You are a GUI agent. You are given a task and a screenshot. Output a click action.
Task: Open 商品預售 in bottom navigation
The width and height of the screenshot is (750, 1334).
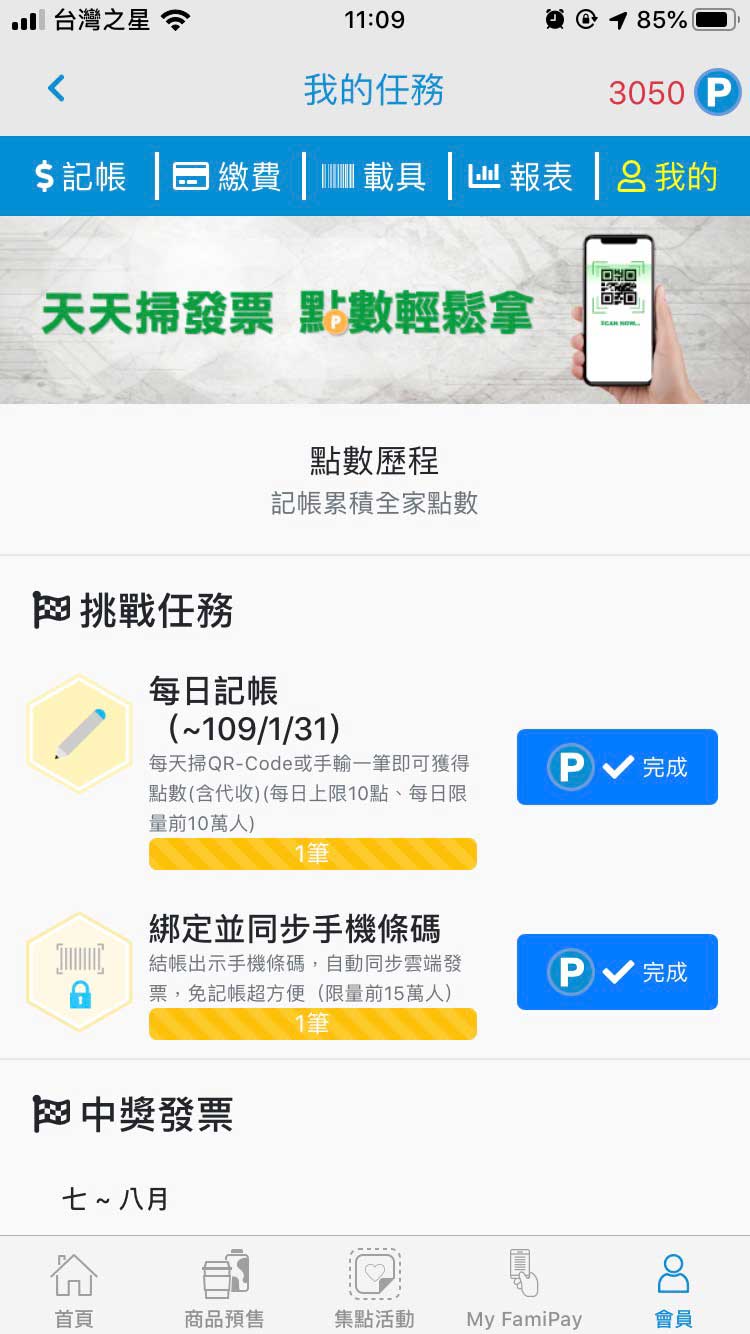click(224, 1289)
